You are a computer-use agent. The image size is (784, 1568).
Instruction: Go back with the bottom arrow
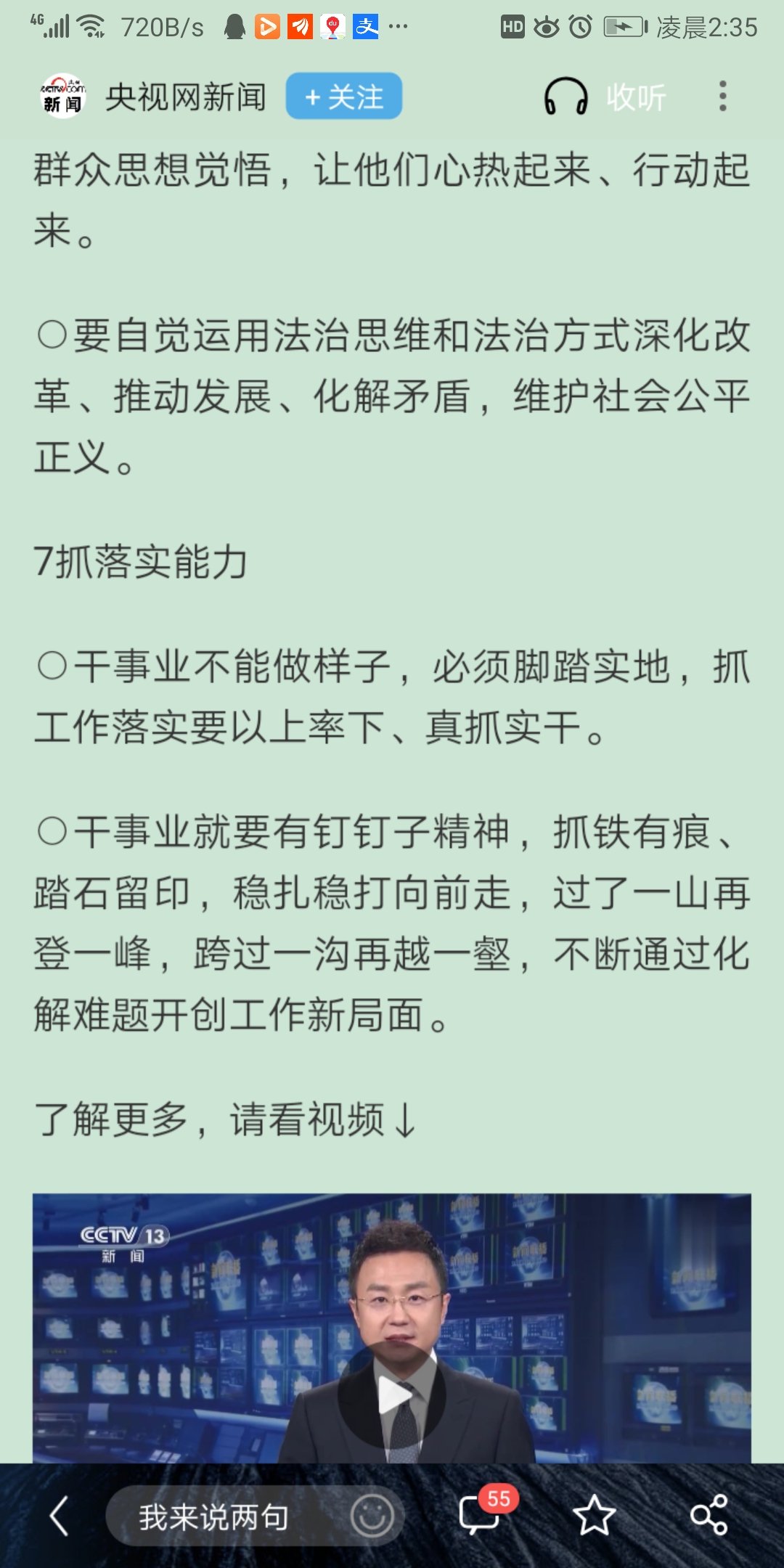coord(59,1516)
